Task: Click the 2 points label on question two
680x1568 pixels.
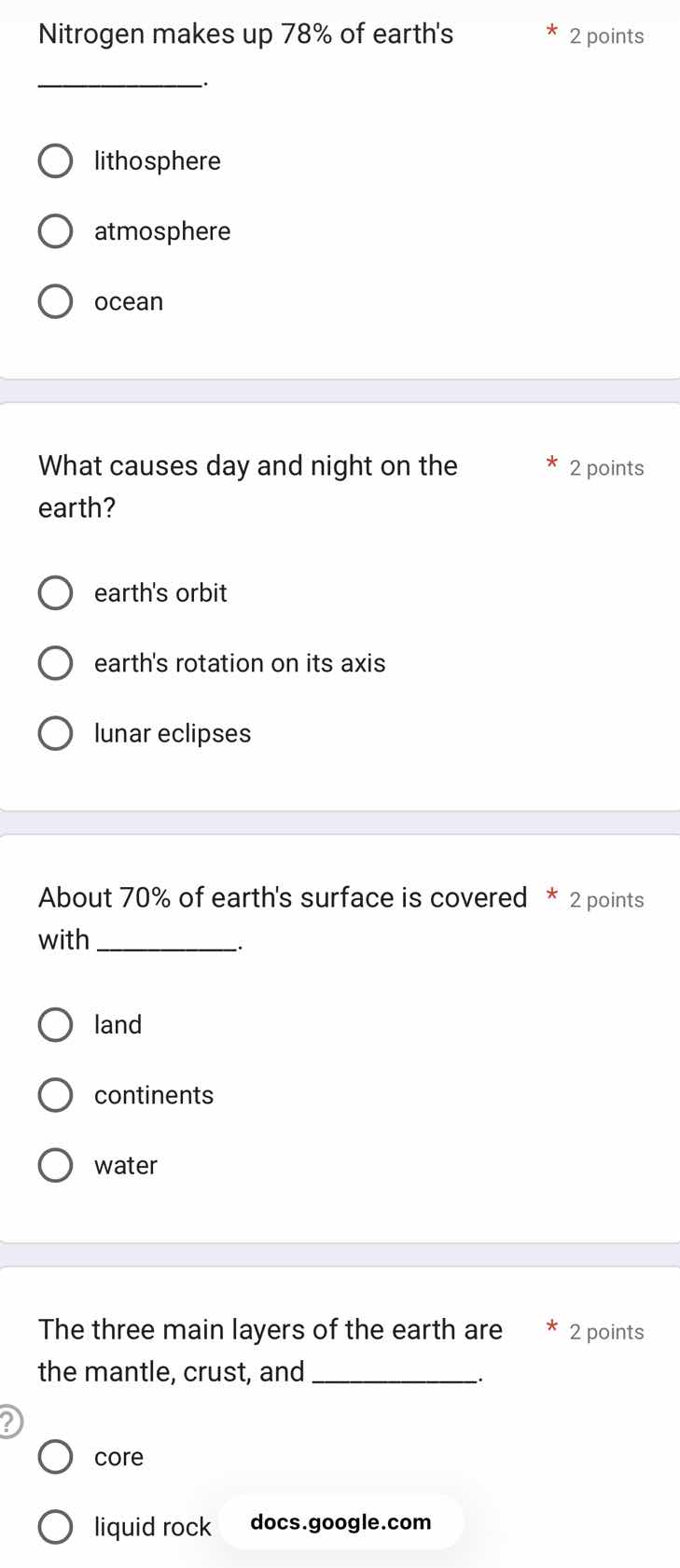Action: (x=606, y=467)
